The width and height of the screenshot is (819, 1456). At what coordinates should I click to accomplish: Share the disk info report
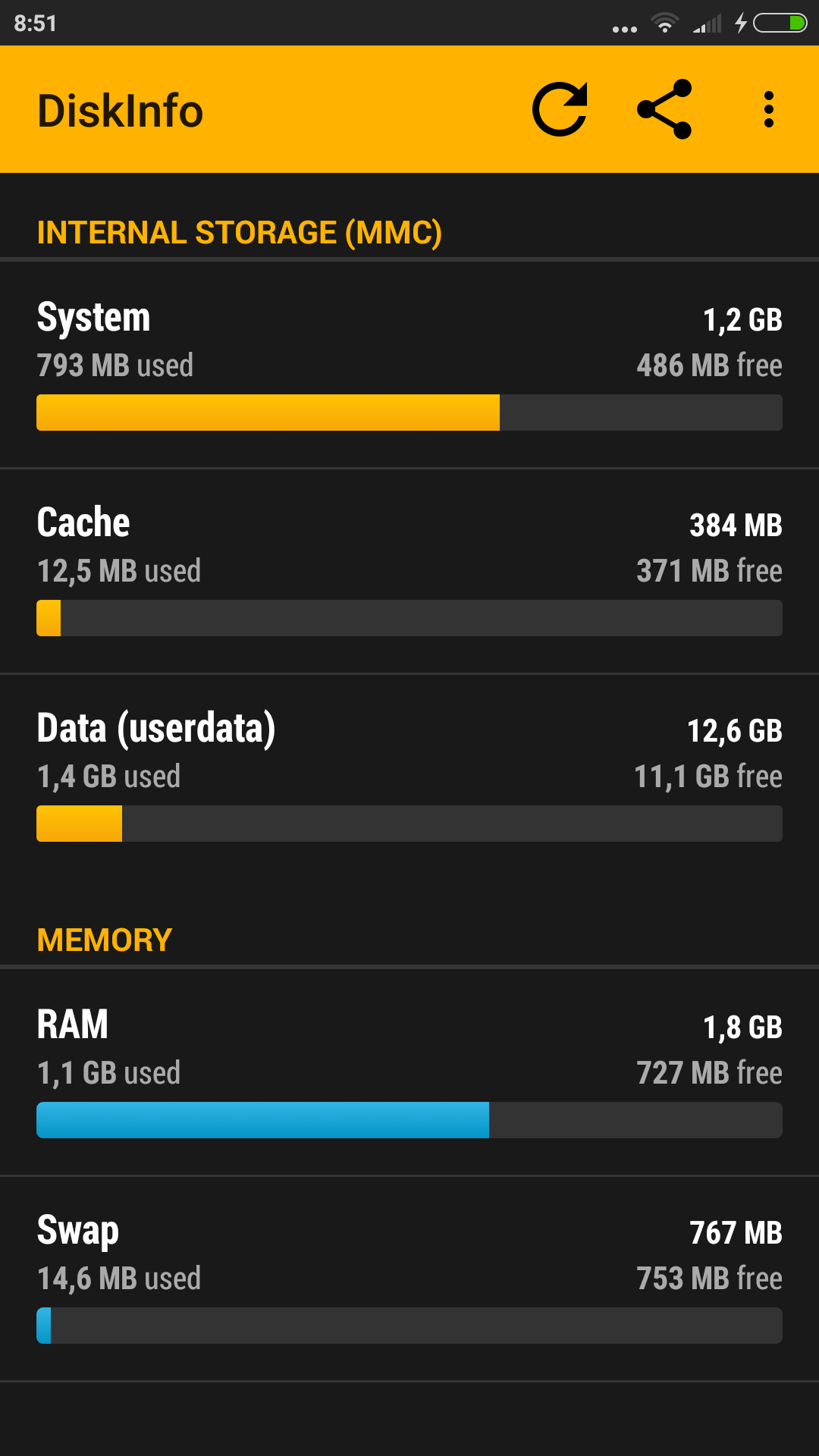pyautogui.click(x=664, y=109)
